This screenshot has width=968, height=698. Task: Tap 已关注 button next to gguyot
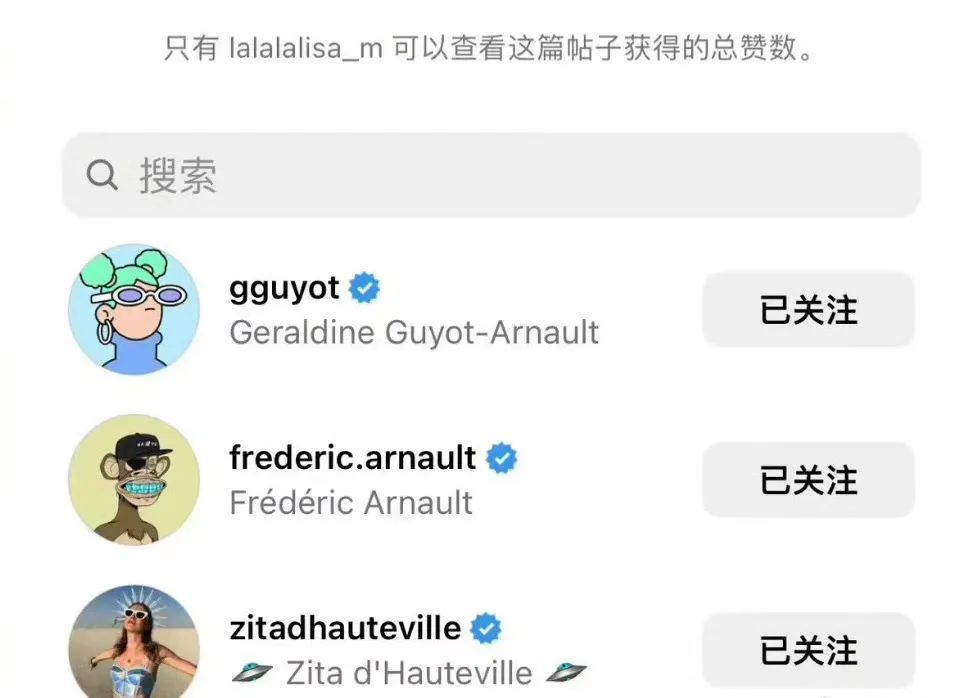point(808,310)
